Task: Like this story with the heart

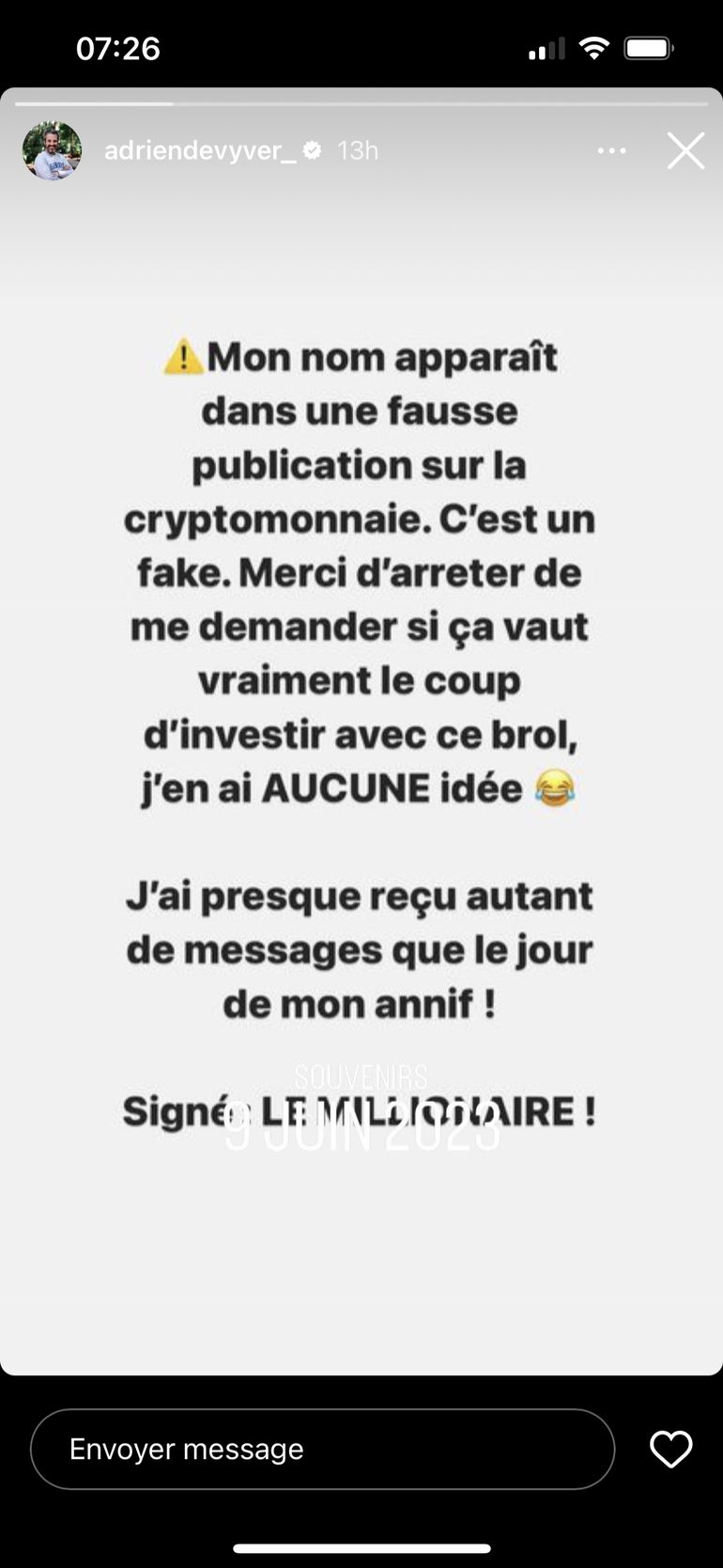Action: click(x=670, y=1449)
